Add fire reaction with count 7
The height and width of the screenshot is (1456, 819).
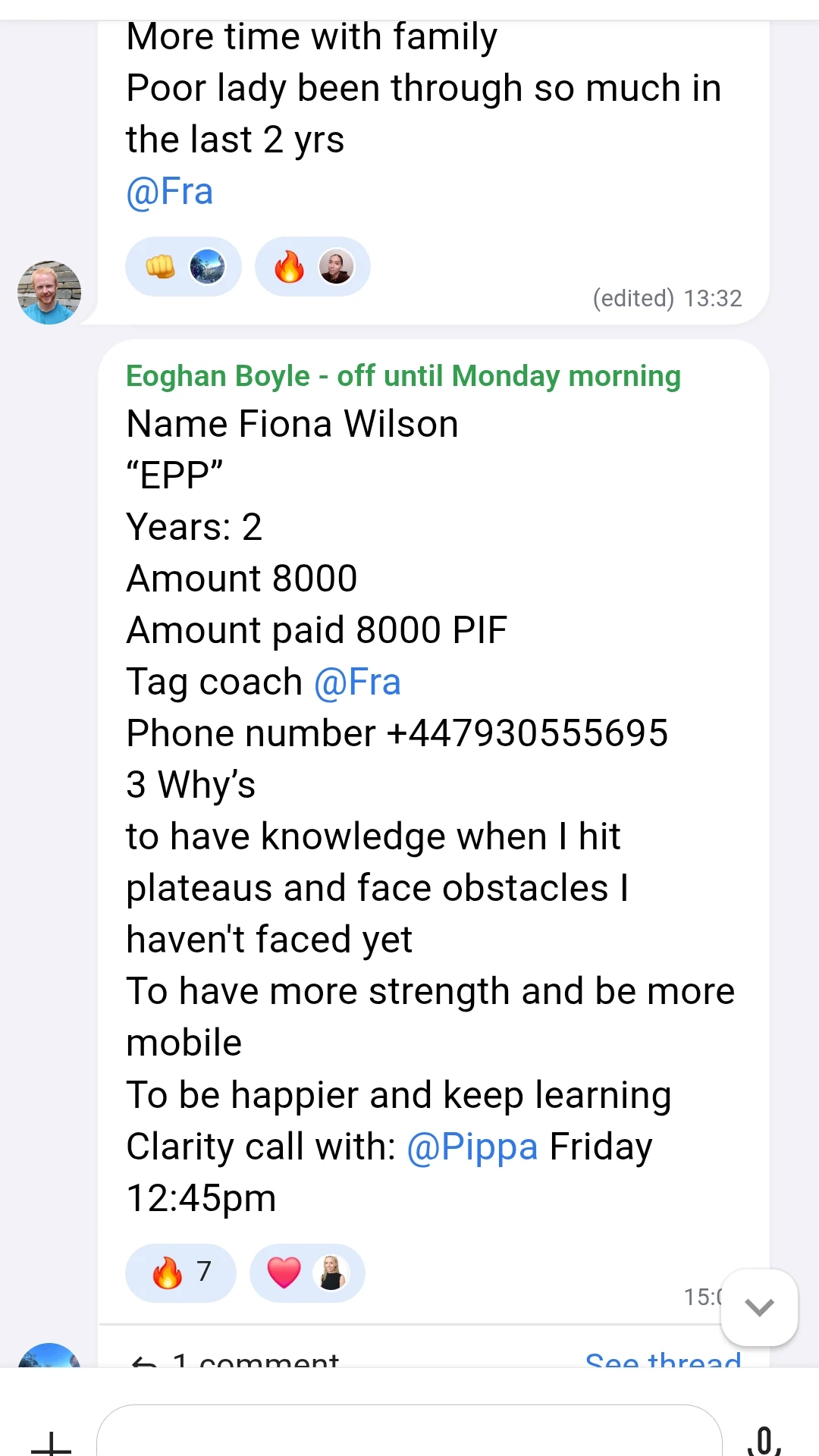[180, 1272]
